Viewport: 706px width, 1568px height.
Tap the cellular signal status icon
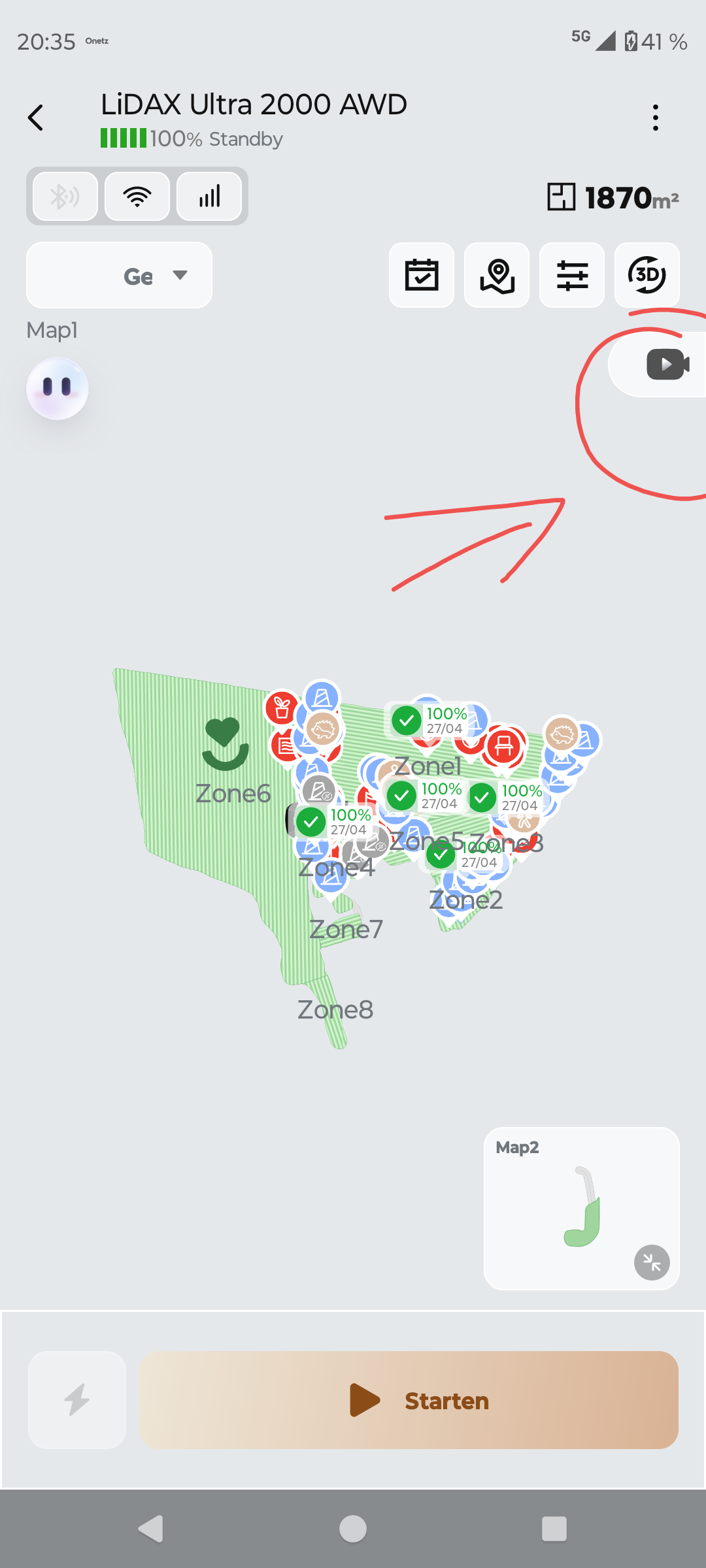pyautogui.click(x=209, y=196)
